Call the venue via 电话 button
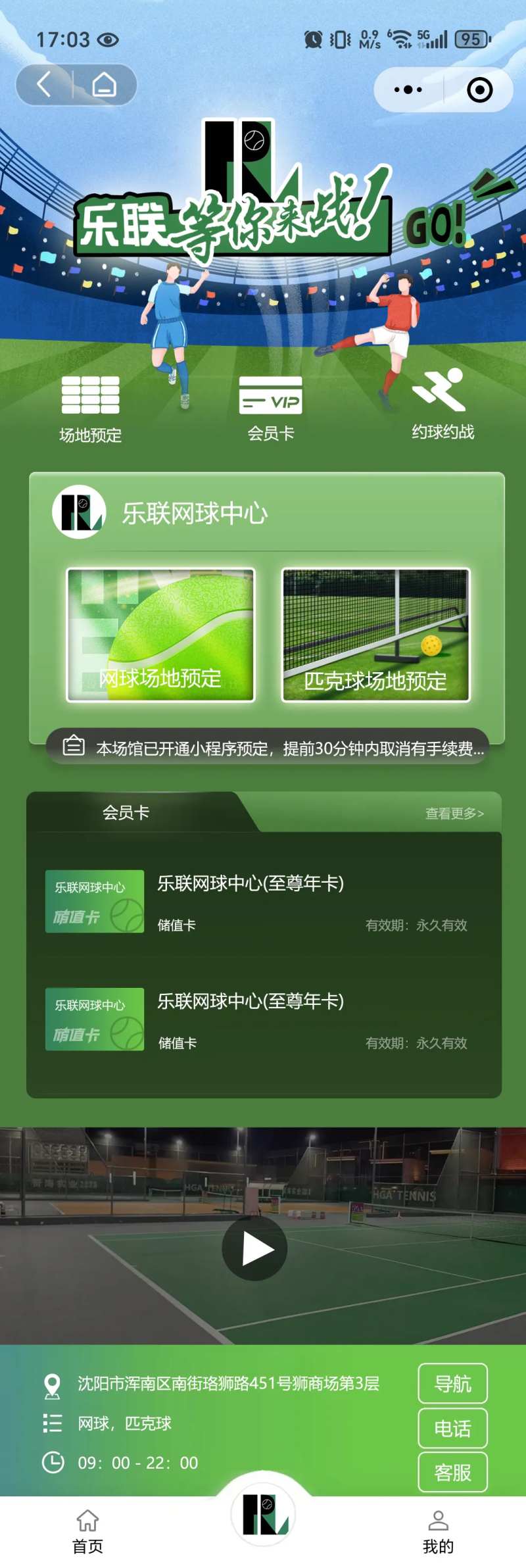This screenshot has width=526, height=1568. (x=453, y=1428)
